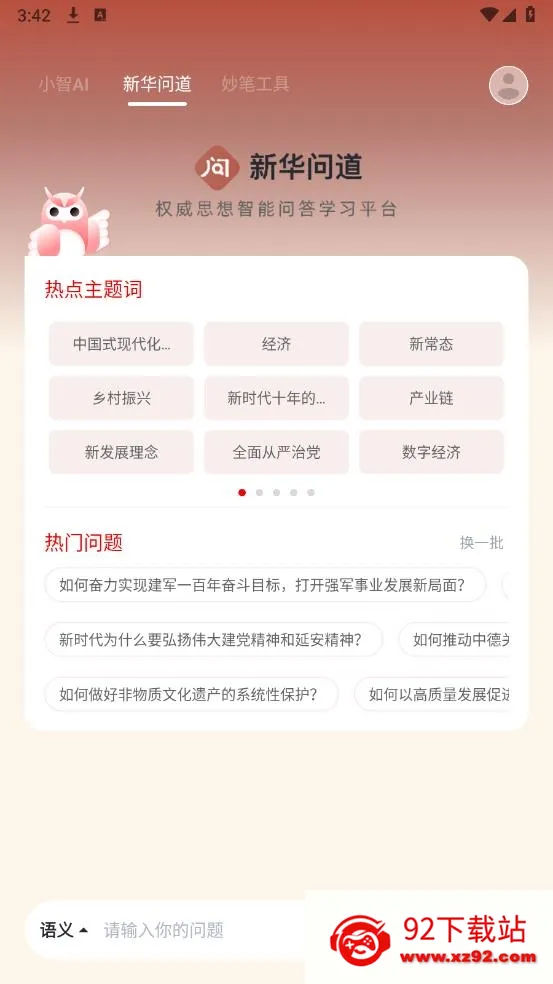553x984 pixels.
Task: Select the 新常态 topic chip
Action: [431, 344]
